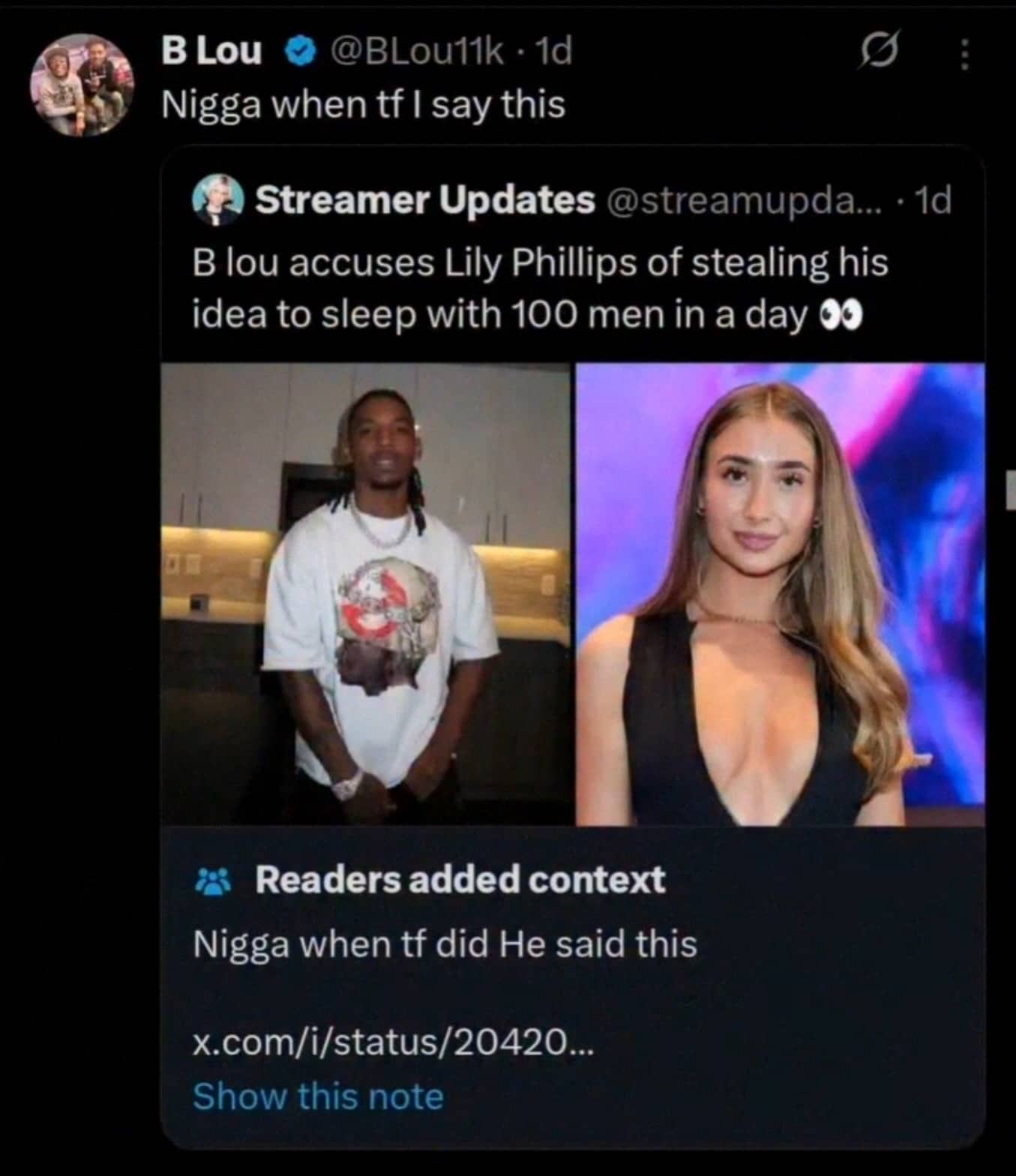Open the overflow menu on B Lou's post
This screenshot has height=1176, width=1016.
pyautogui.click(x=964, y=54)
